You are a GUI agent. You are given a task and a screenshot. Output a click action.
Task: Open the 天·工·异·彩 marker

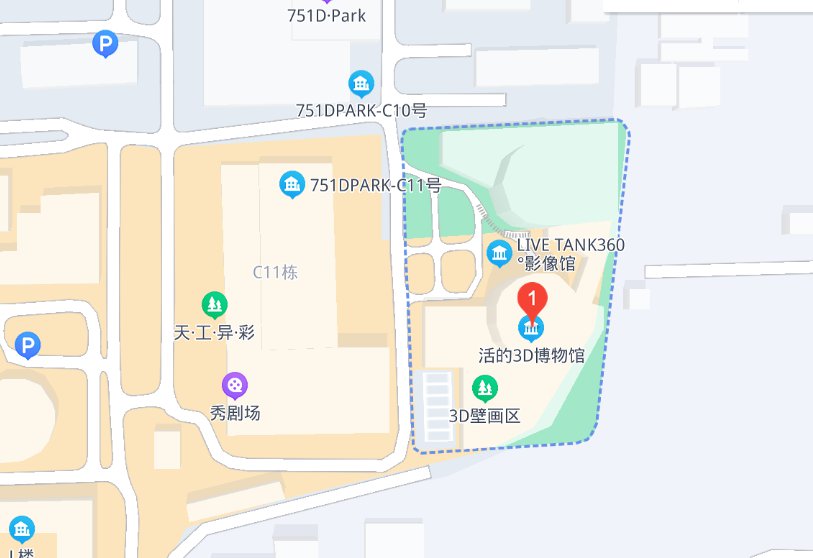[x=213, y=304]
